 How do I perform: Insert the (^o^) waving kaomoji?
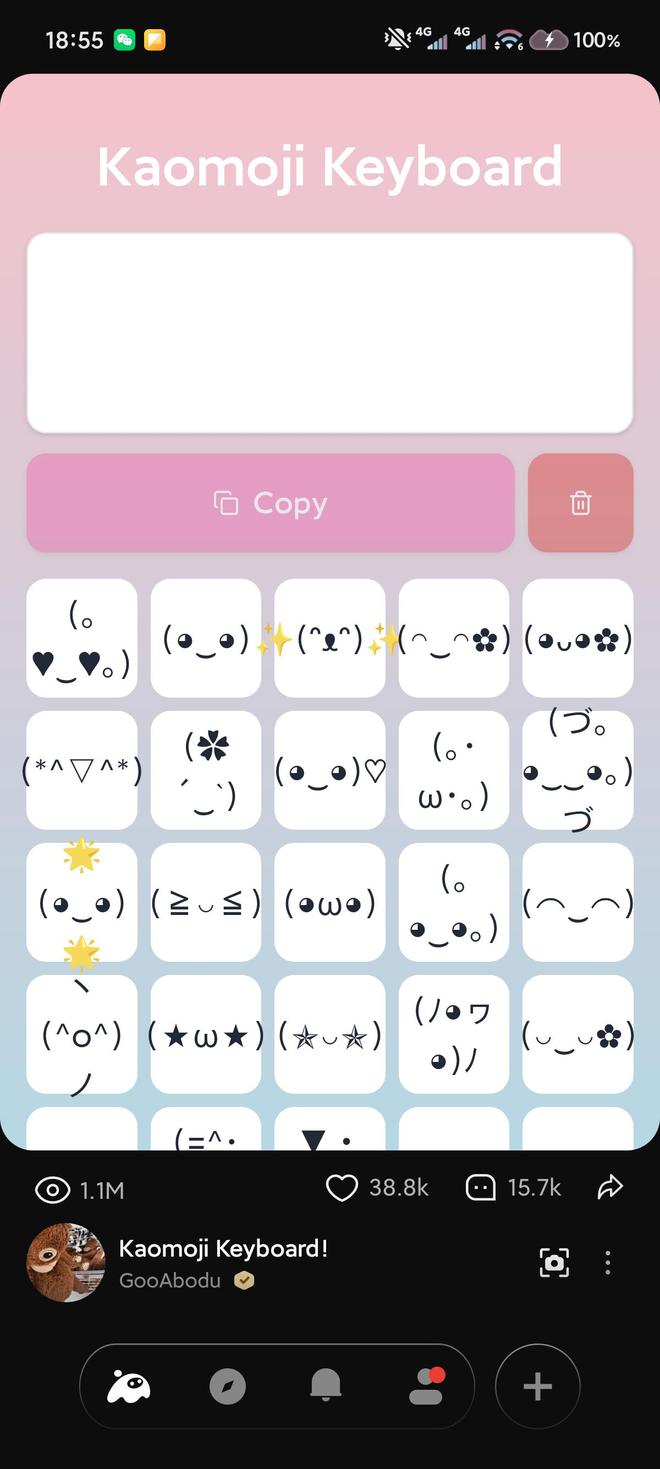coord(82,1034)
